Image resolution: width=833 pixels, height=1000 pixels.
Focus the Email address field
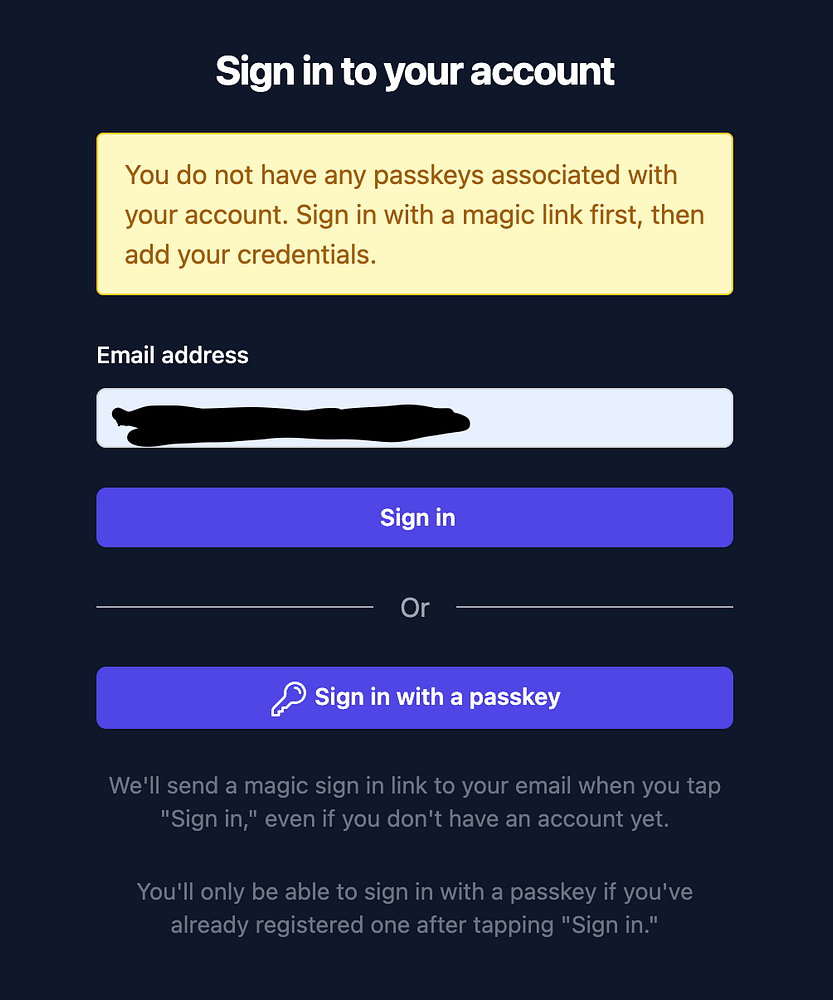point(600,418)
